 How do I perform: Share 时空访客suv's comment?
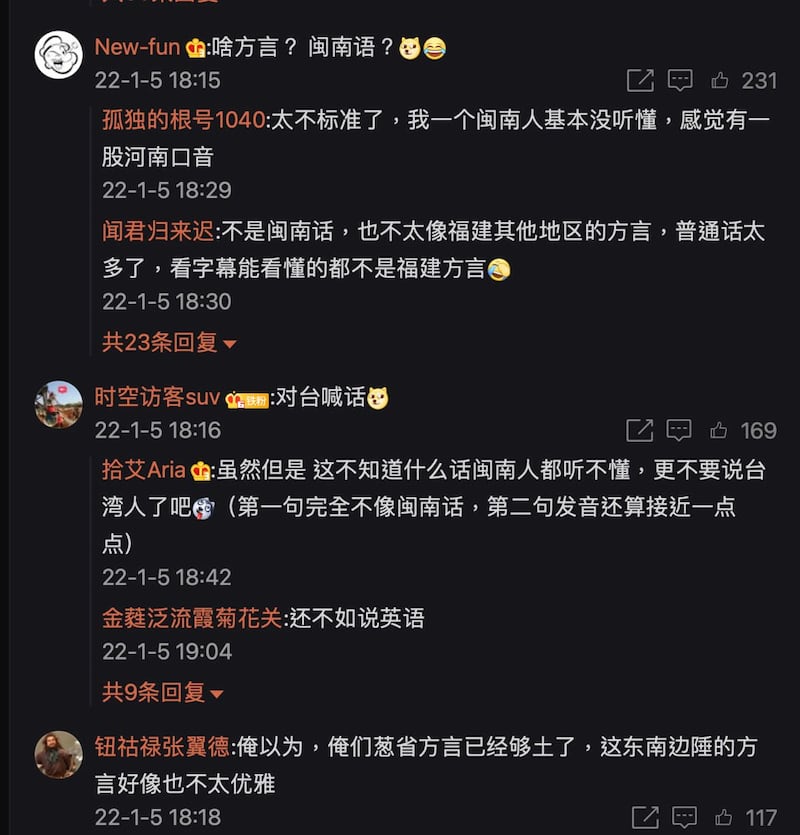(x=639, y=431)
